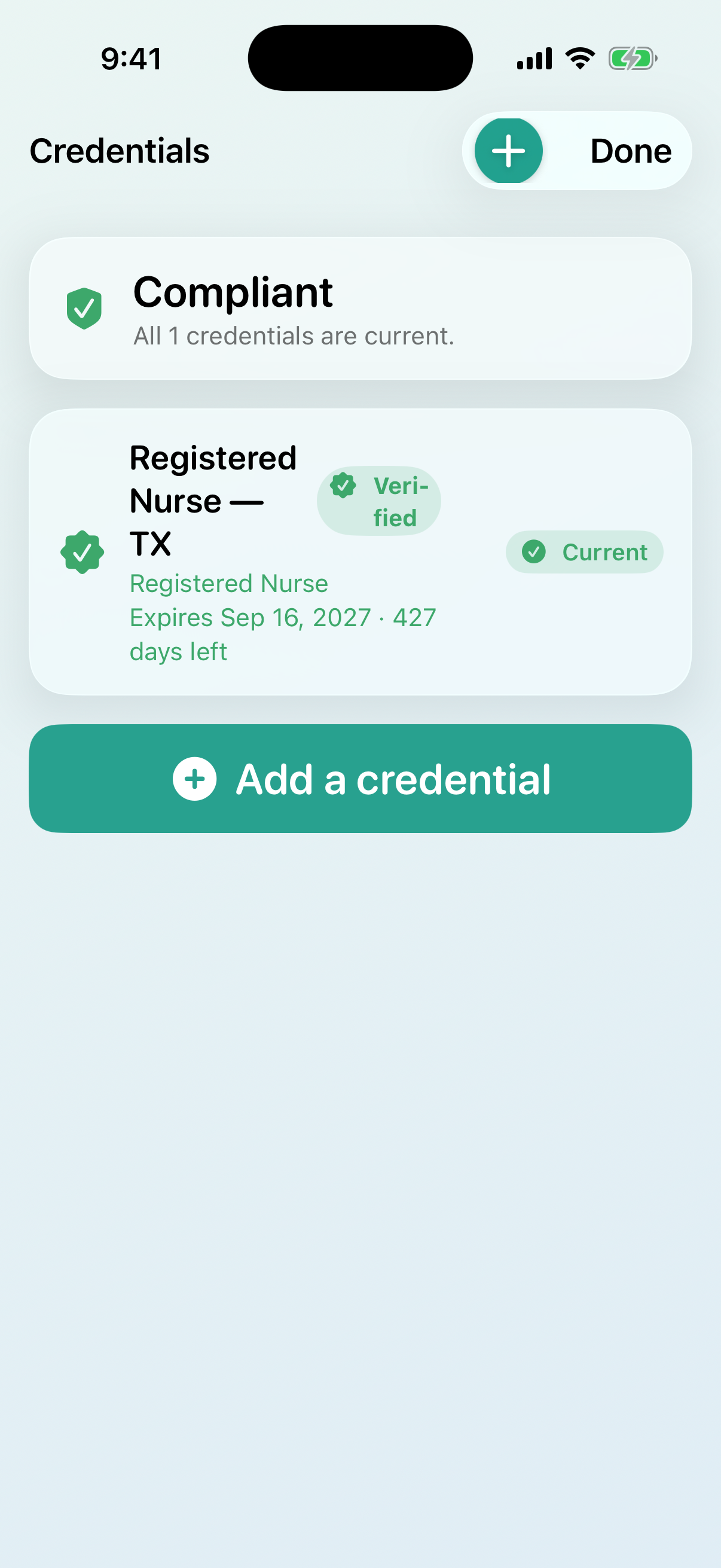Open the Registered Nurse — TX credential card

360,552
